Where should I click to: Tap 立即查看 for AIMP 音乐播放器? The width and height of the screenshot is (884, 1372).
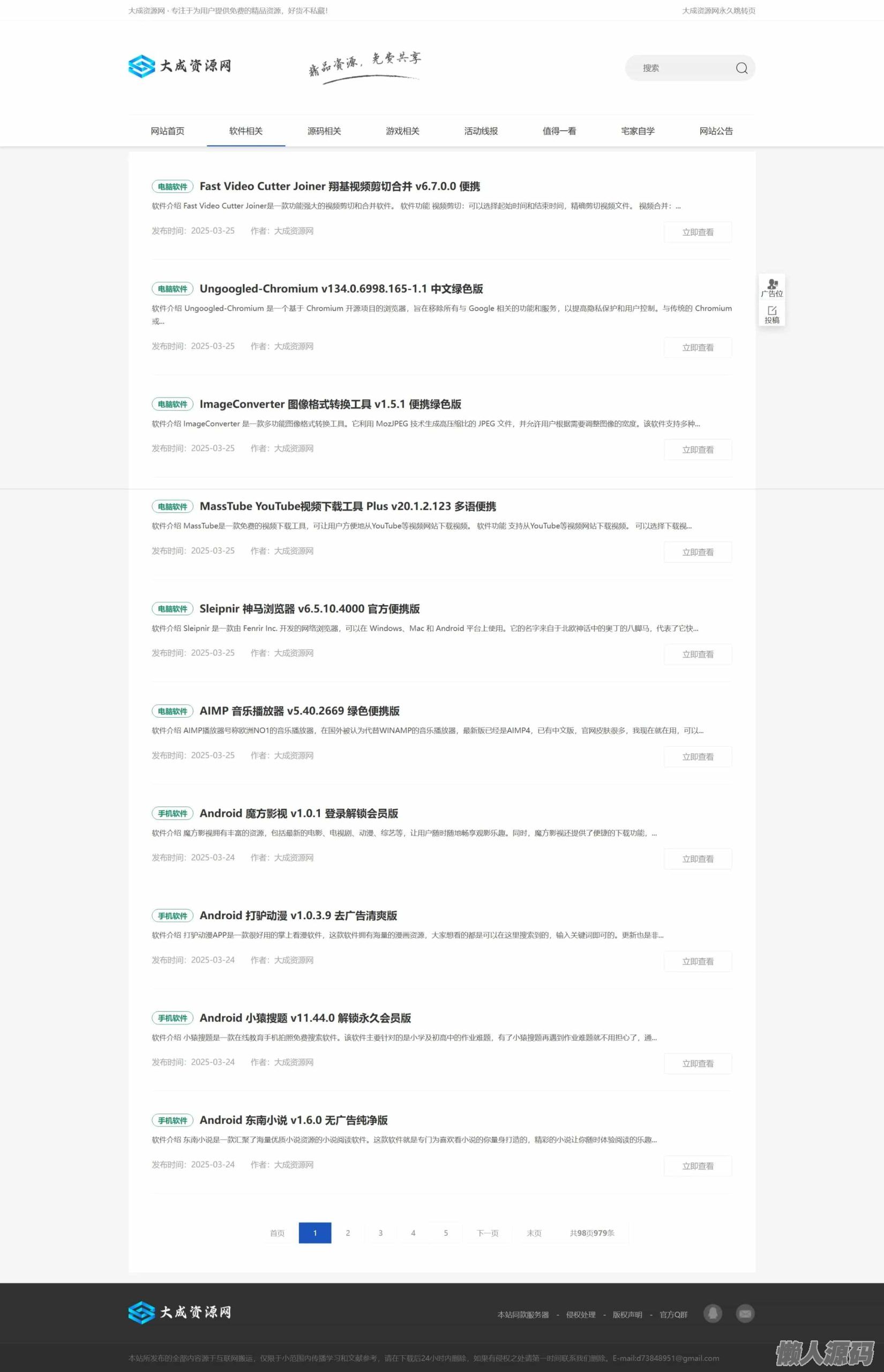(x=698, y=757)
